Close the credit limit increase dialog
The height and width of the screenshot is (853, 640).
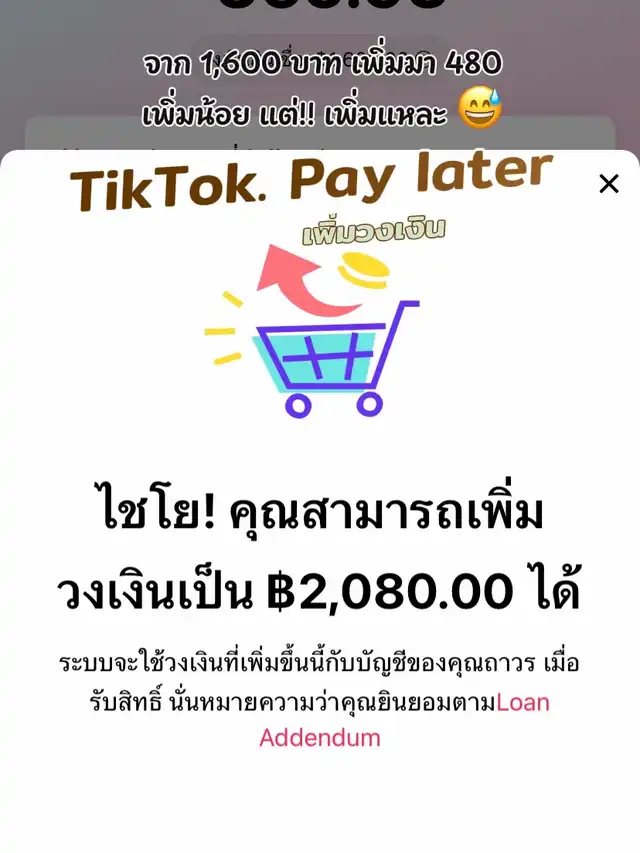pos(608,184)
